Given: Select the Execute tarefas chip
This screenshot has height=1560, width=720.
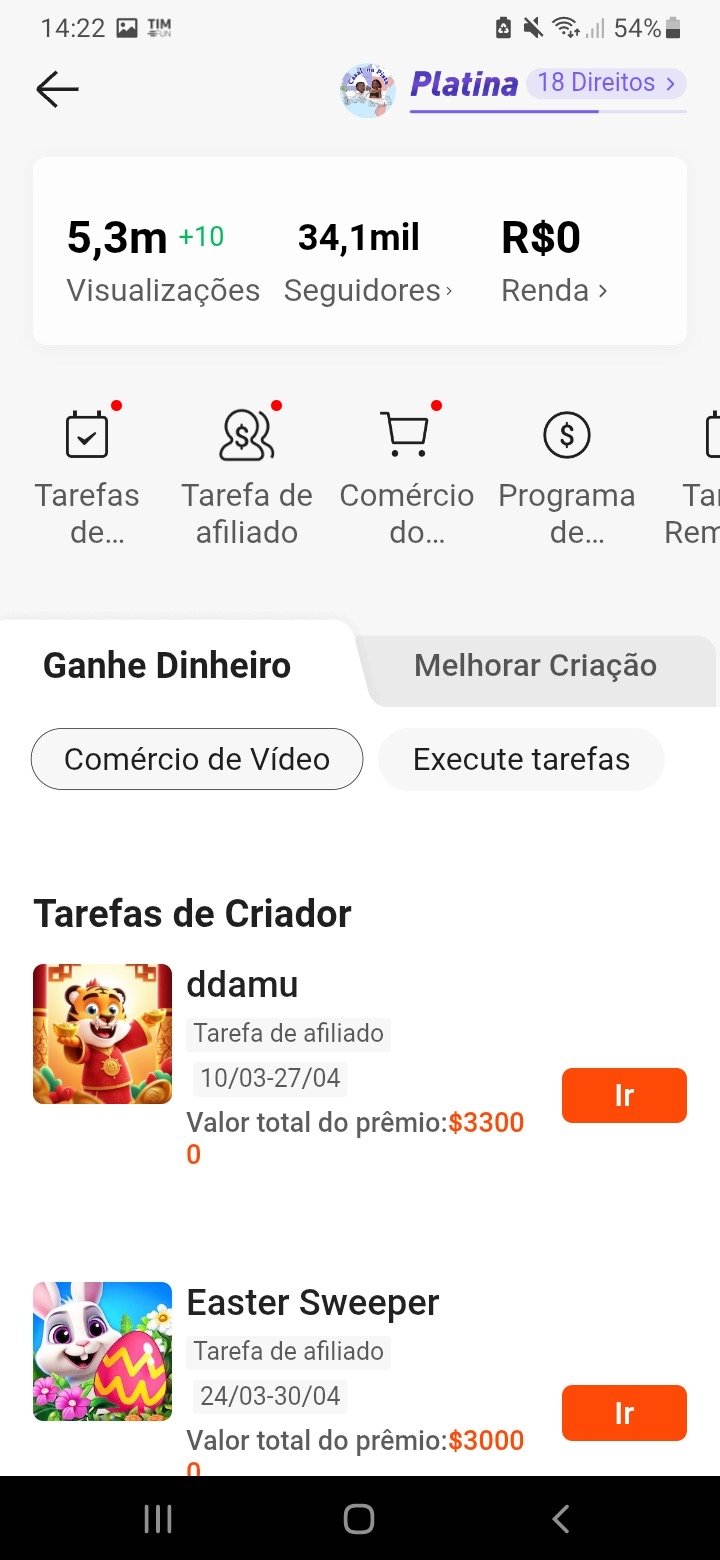Looking at the screenshot, I should coord(521,759).
